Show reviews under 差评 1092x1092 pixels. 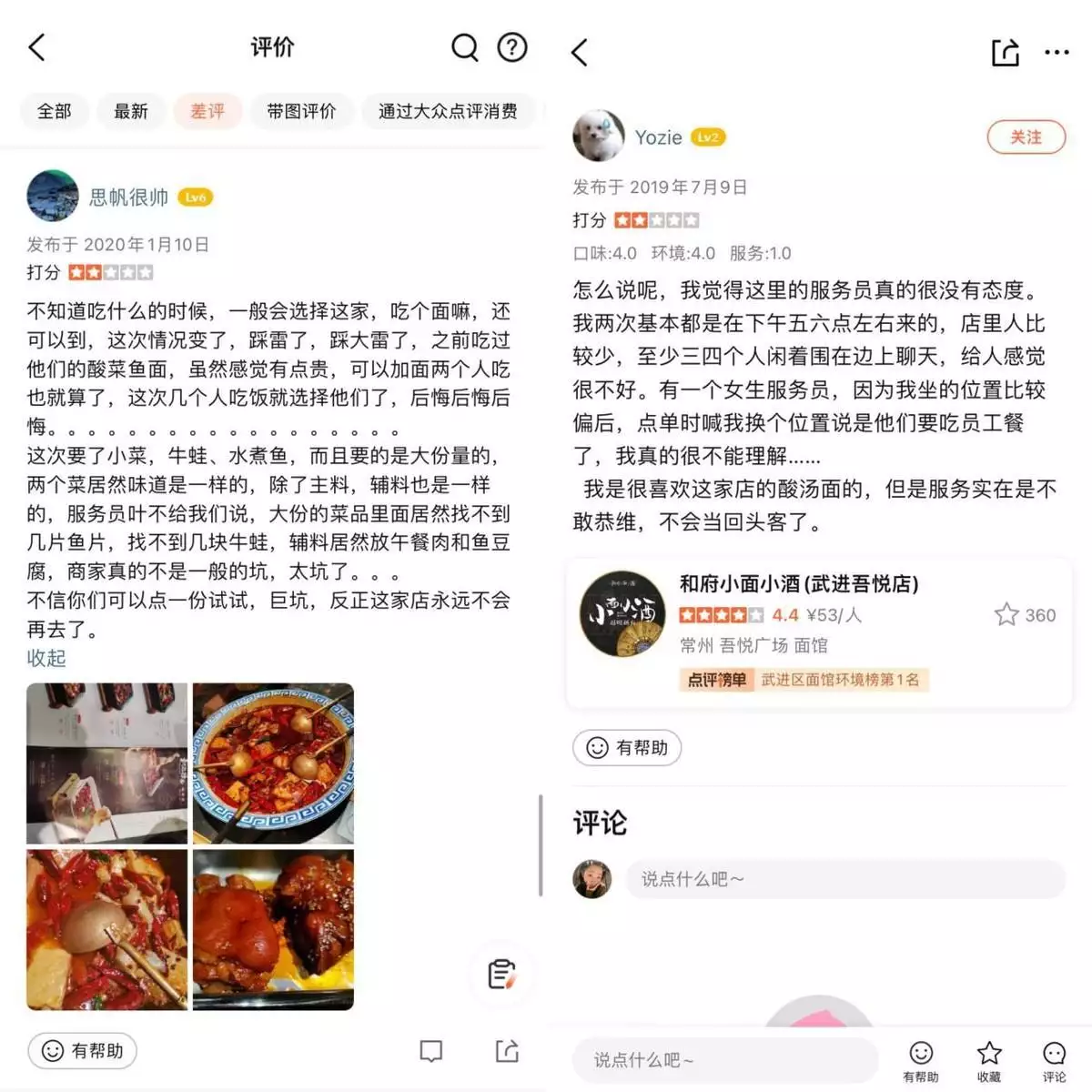point(207,111)
